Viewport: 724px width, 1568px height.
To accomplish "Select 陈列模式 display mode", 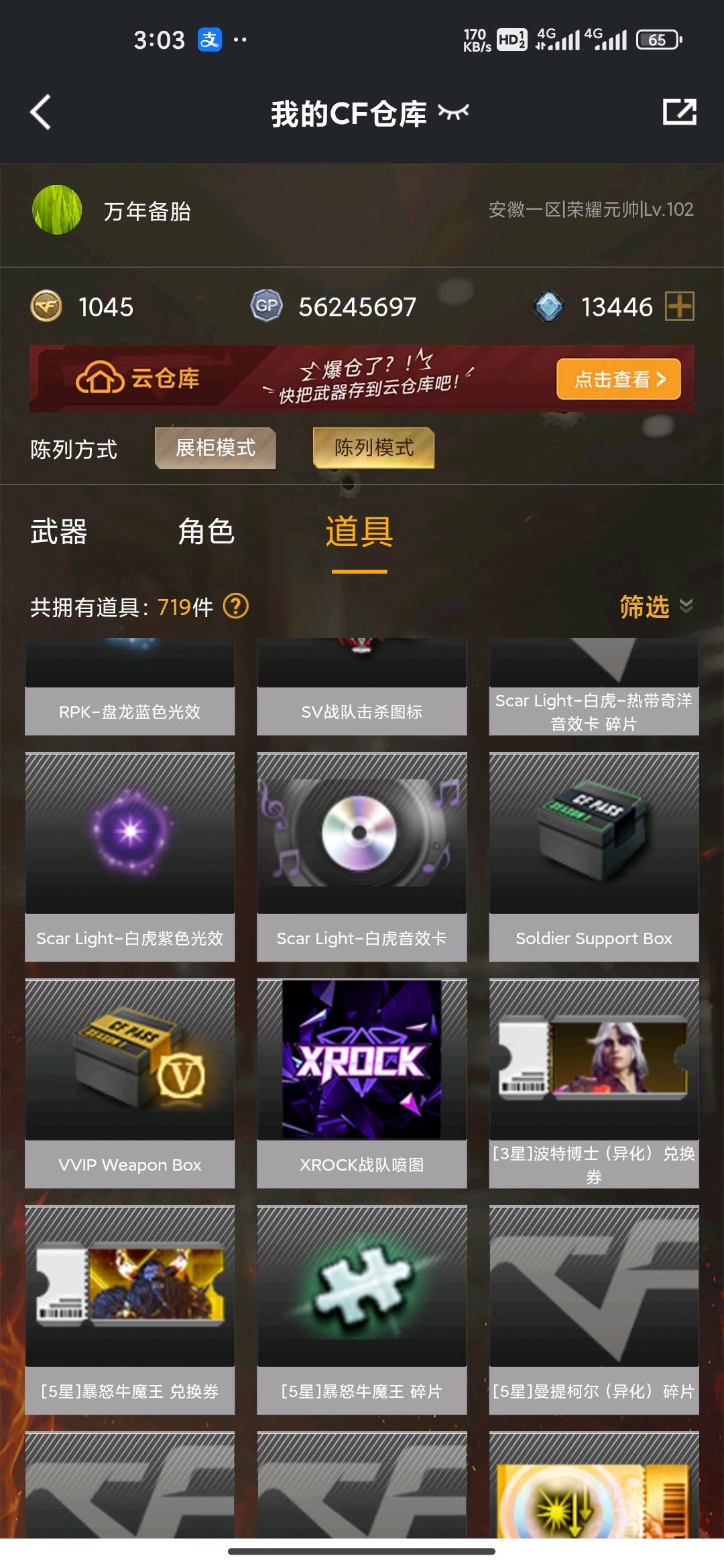I will pyautogui.click(x=373, y=448).
